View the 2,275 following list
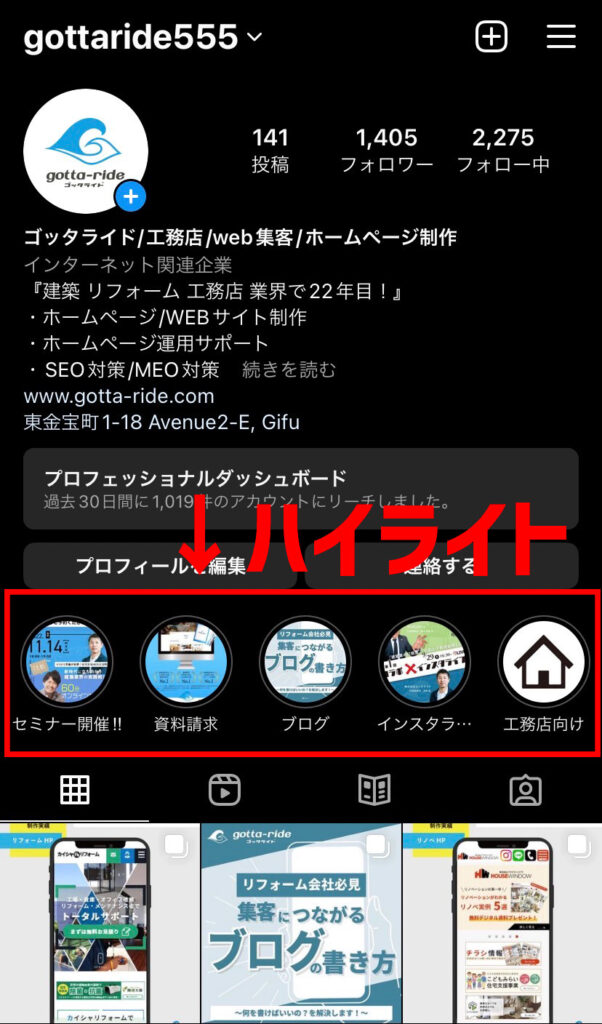This screenshot has width=602, height=1024. 503,150
